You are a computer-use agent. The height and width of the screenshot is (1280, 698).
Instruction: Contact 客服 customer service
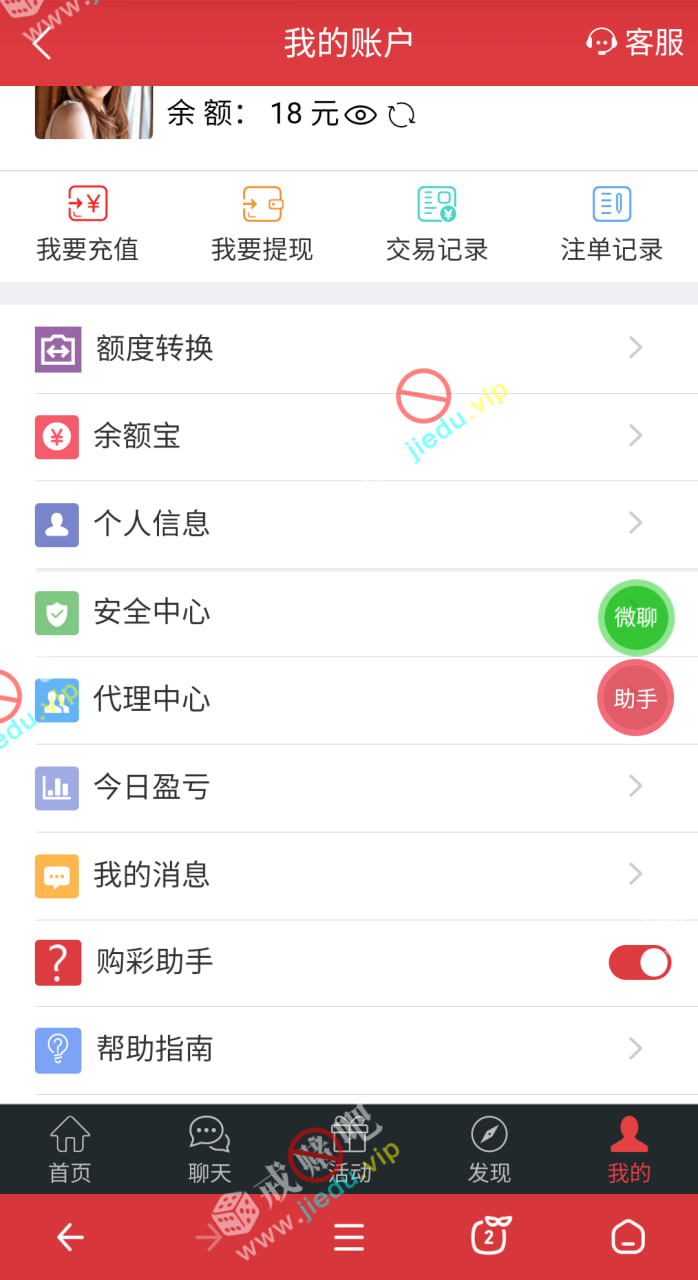[x=635, y=43]
